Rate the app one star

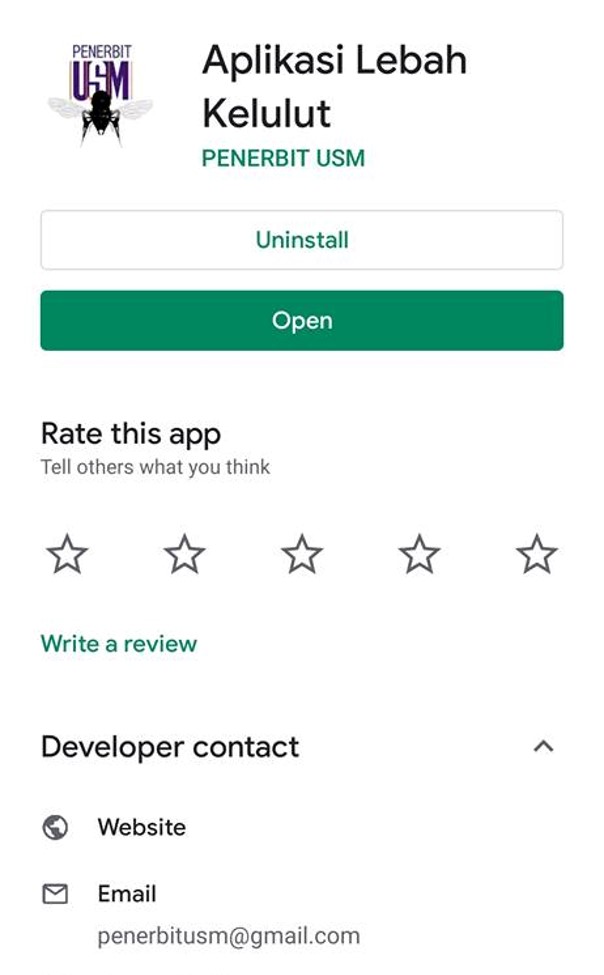point(67,553)
